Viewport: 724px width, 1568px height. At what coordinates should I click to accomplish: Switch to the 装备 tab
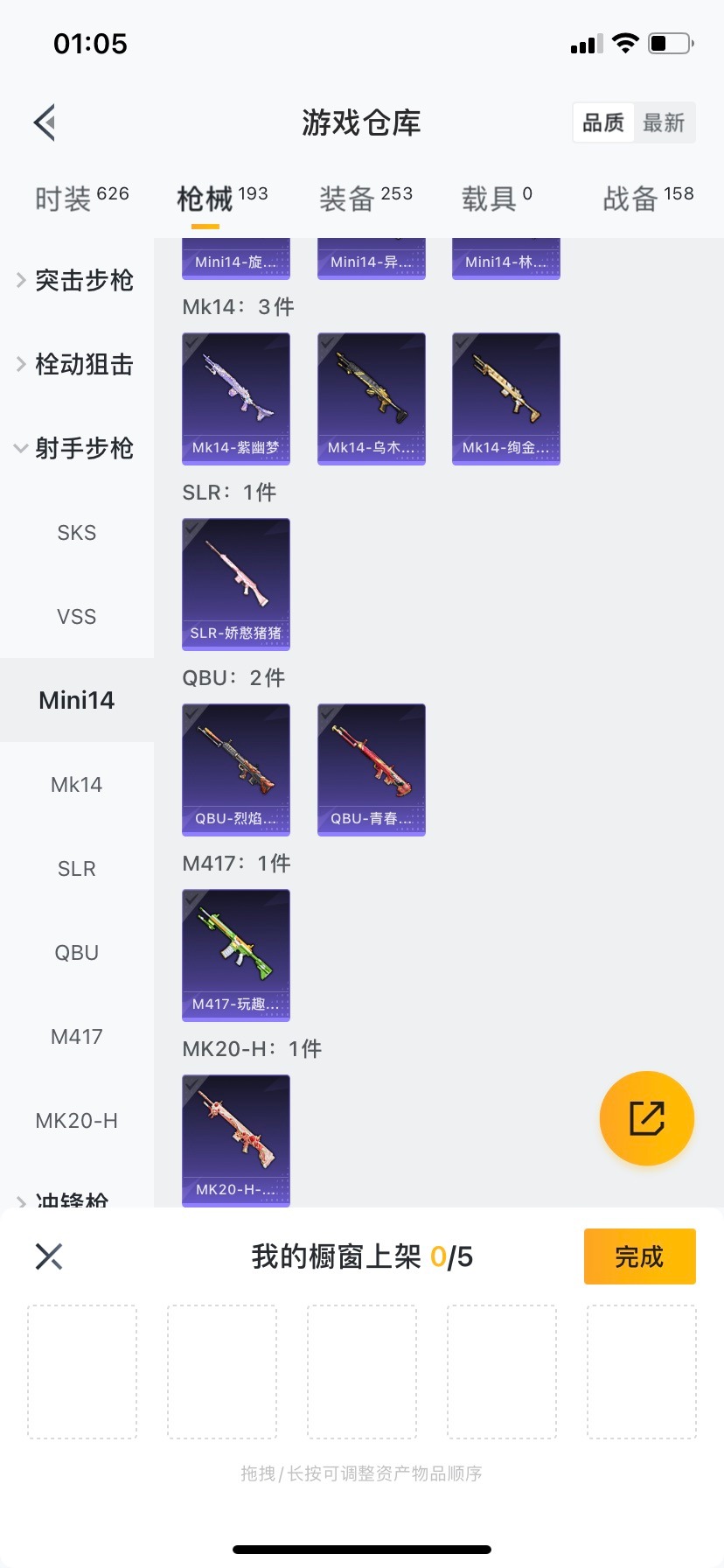tap(365, 199)
